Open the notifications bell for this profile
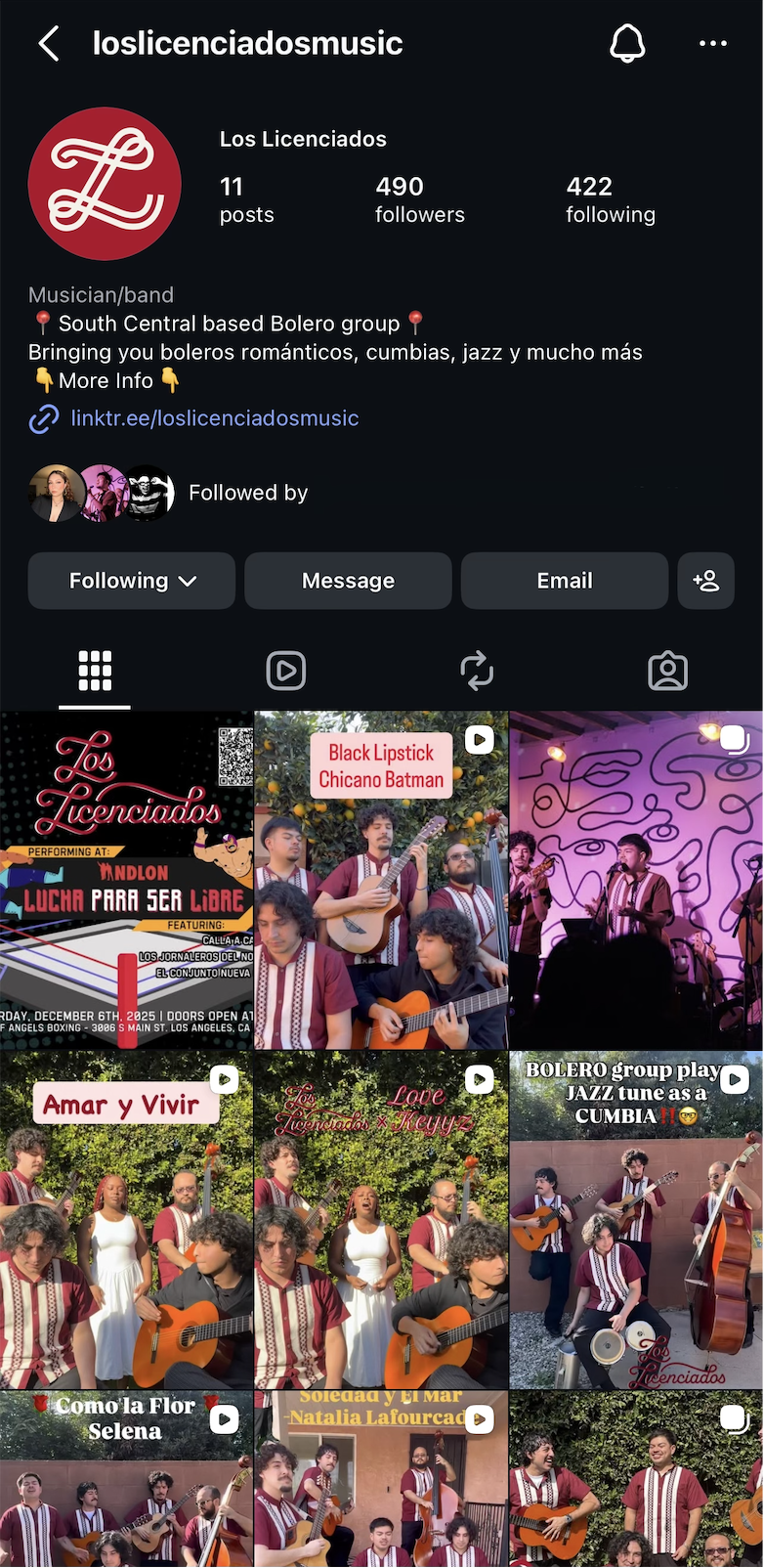764x1568 pixels. coord(627,44)
